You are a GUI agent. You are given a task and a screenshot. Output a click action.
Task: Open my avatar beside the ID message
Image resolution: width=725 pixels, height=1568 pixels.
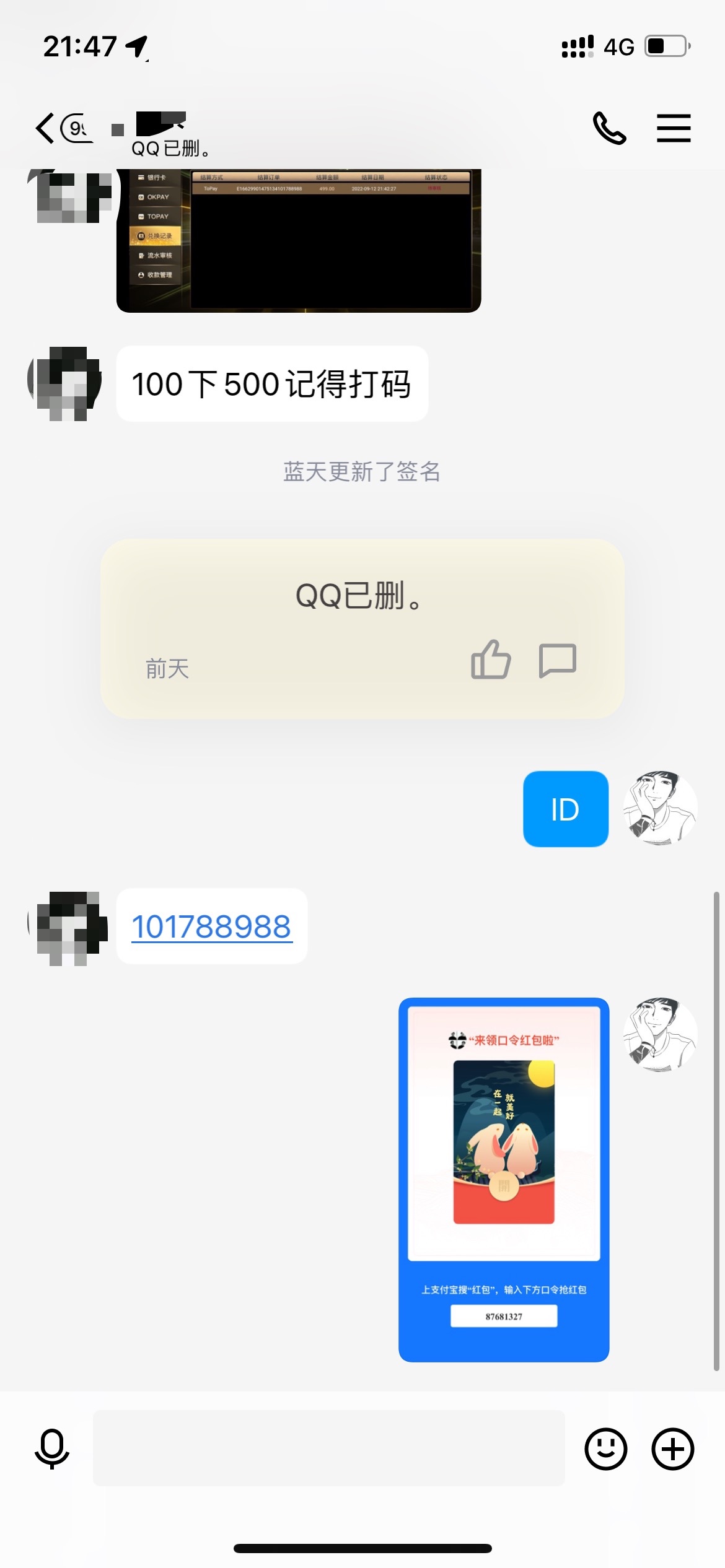coord(660,808)
